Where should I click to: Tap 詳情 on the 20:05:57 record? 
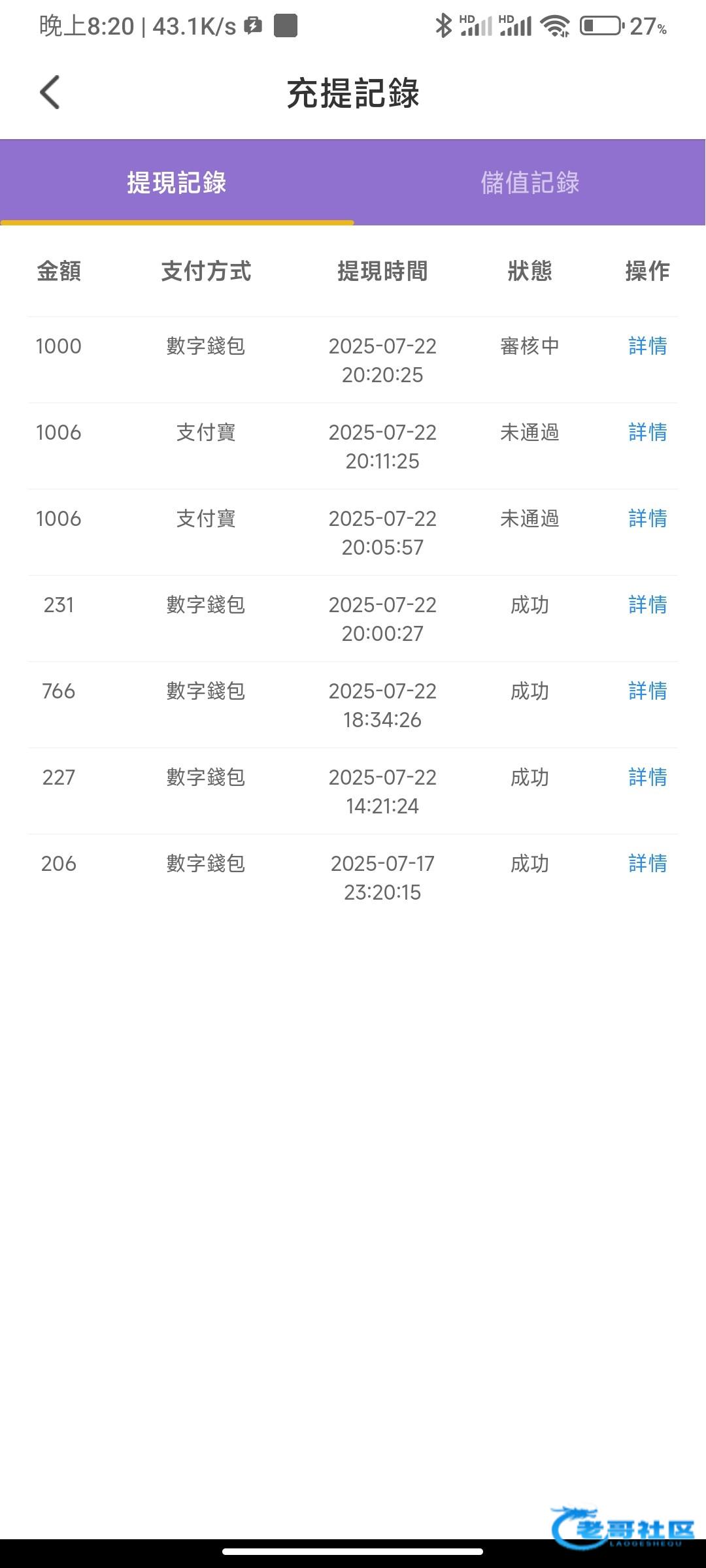647,518
